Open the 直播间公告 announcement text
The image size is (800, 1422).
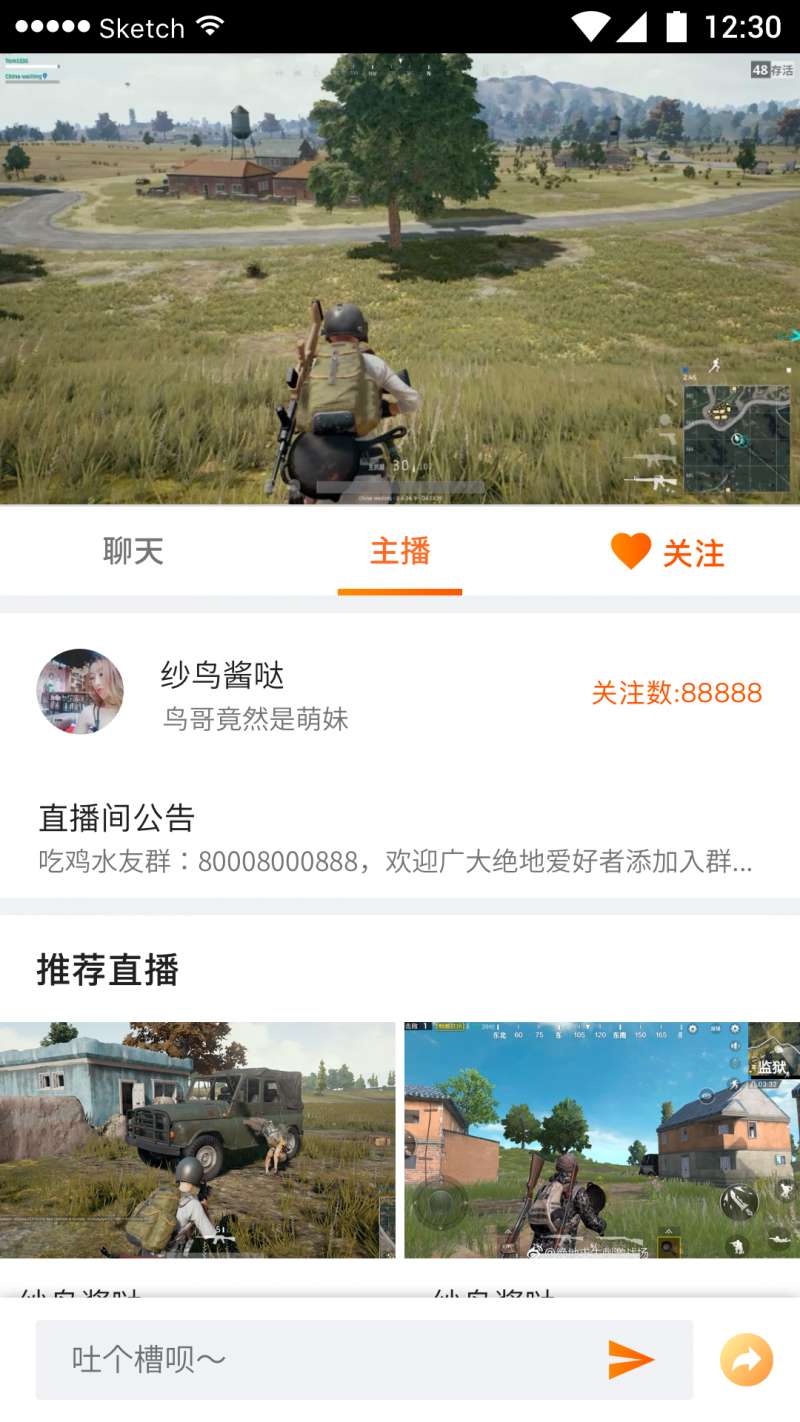coord(395,861)
